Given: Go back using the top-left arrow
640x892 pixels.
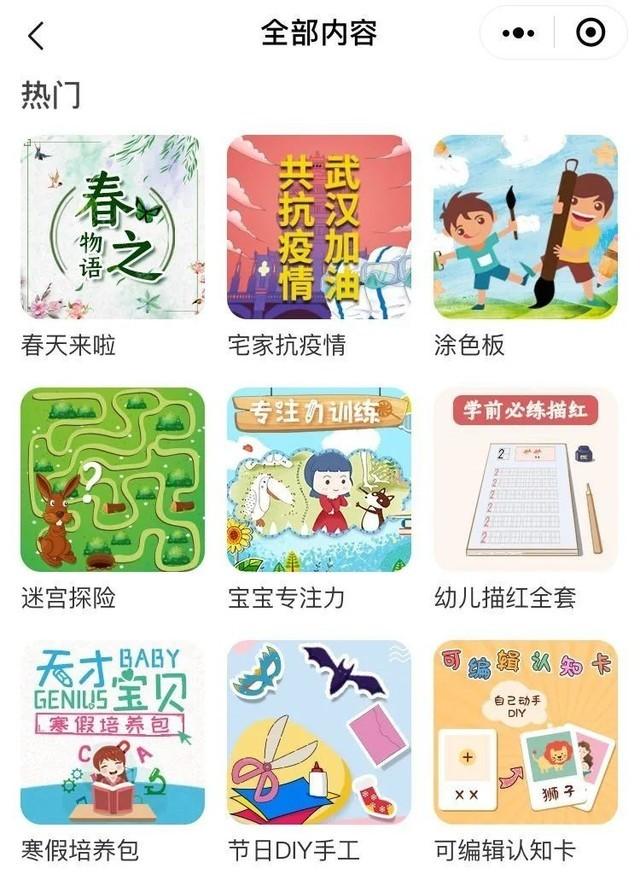Looking at the screenshot, I should [x=36, y=36].
